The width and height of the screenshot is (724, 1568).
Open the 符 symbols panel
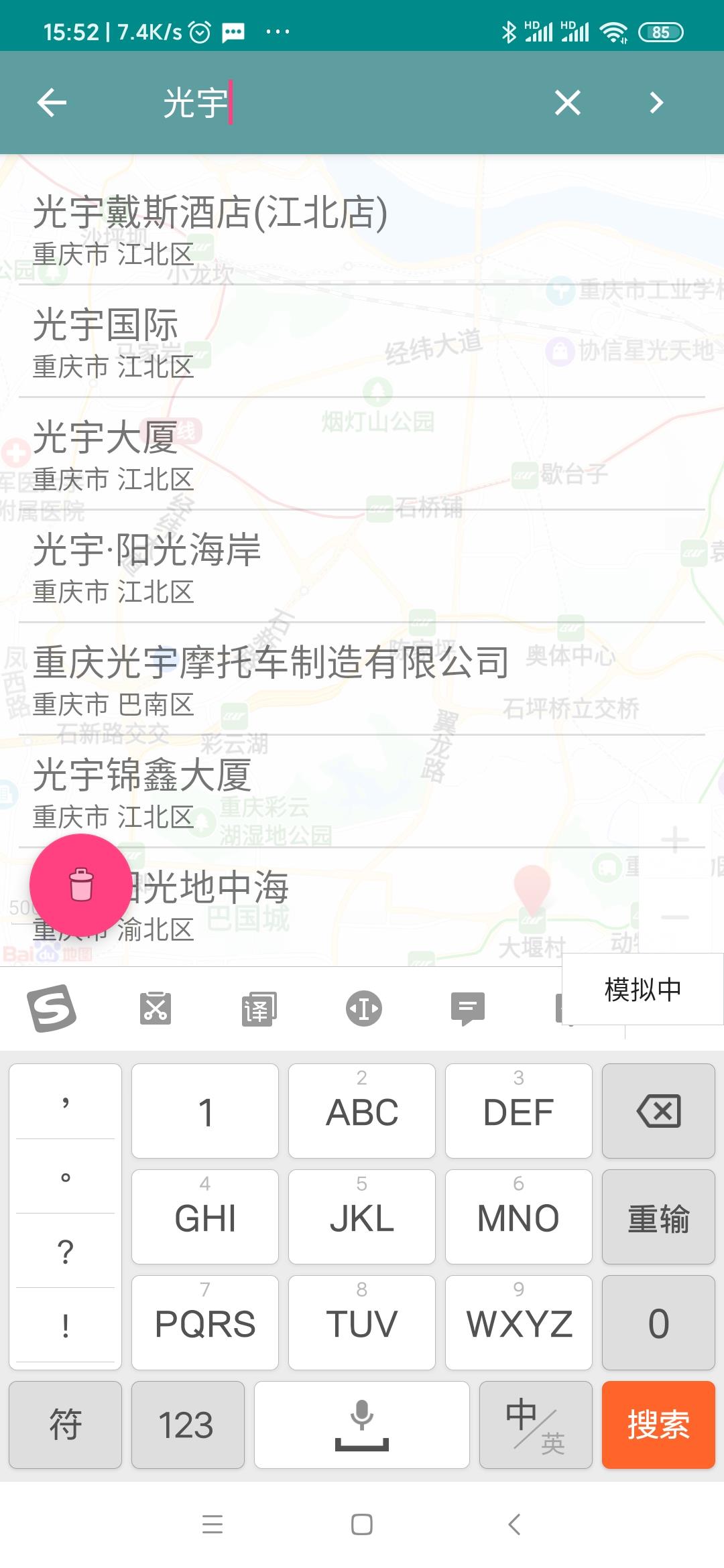[x=65, y=1425]
